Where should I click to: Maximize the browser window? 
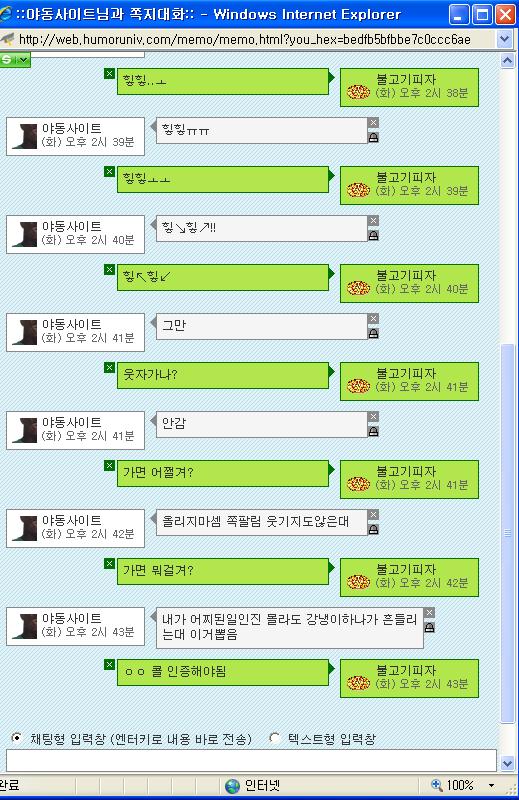(482, 15)
